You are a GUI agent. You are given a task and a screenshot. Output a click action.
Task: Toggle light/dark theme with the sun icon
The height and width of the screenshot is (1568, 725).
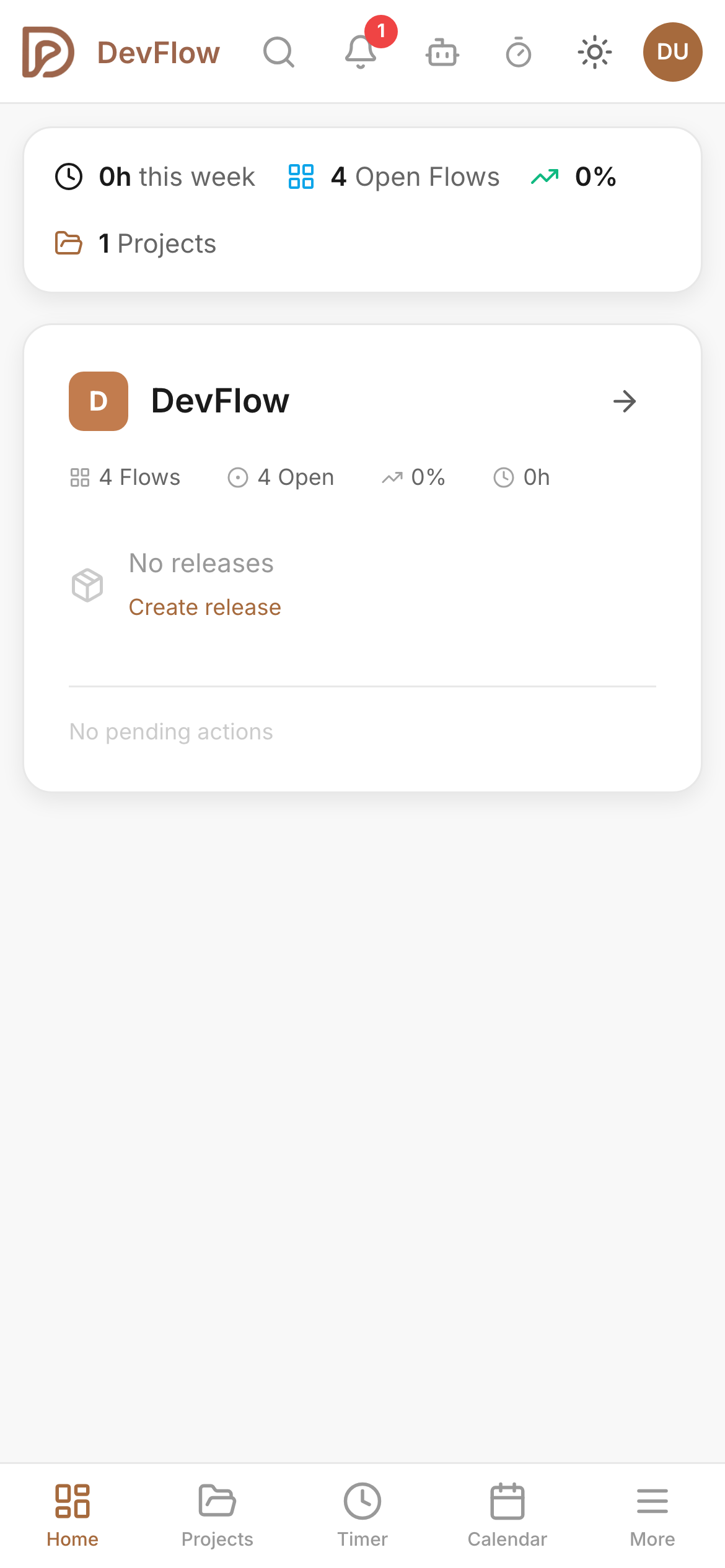click(595, 52)
